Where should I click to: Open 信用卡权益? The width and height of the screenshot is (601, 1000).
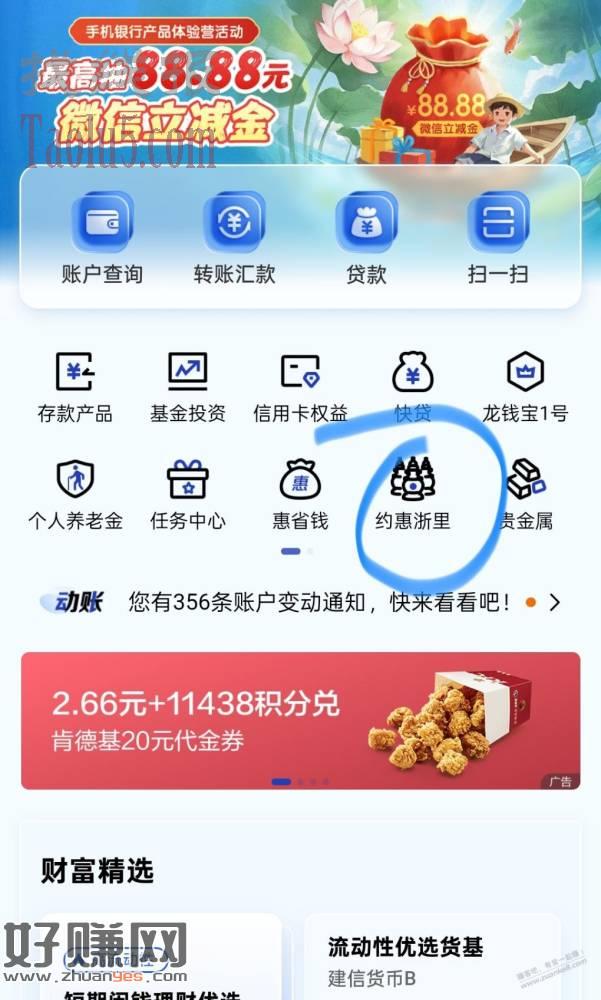(x=299, y=387)
